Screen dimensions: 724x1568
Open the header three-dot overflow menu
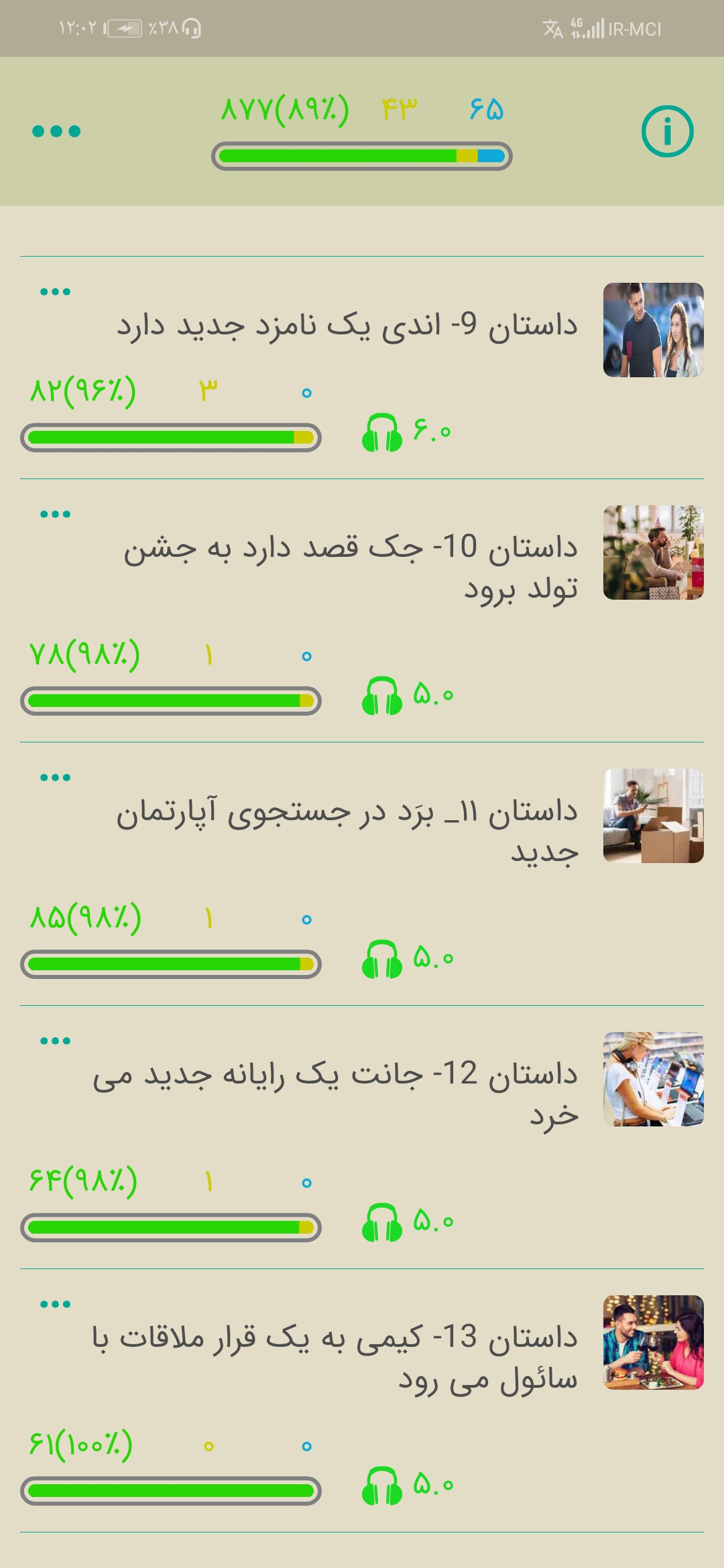pyautogui.click(x=56, y=131)
